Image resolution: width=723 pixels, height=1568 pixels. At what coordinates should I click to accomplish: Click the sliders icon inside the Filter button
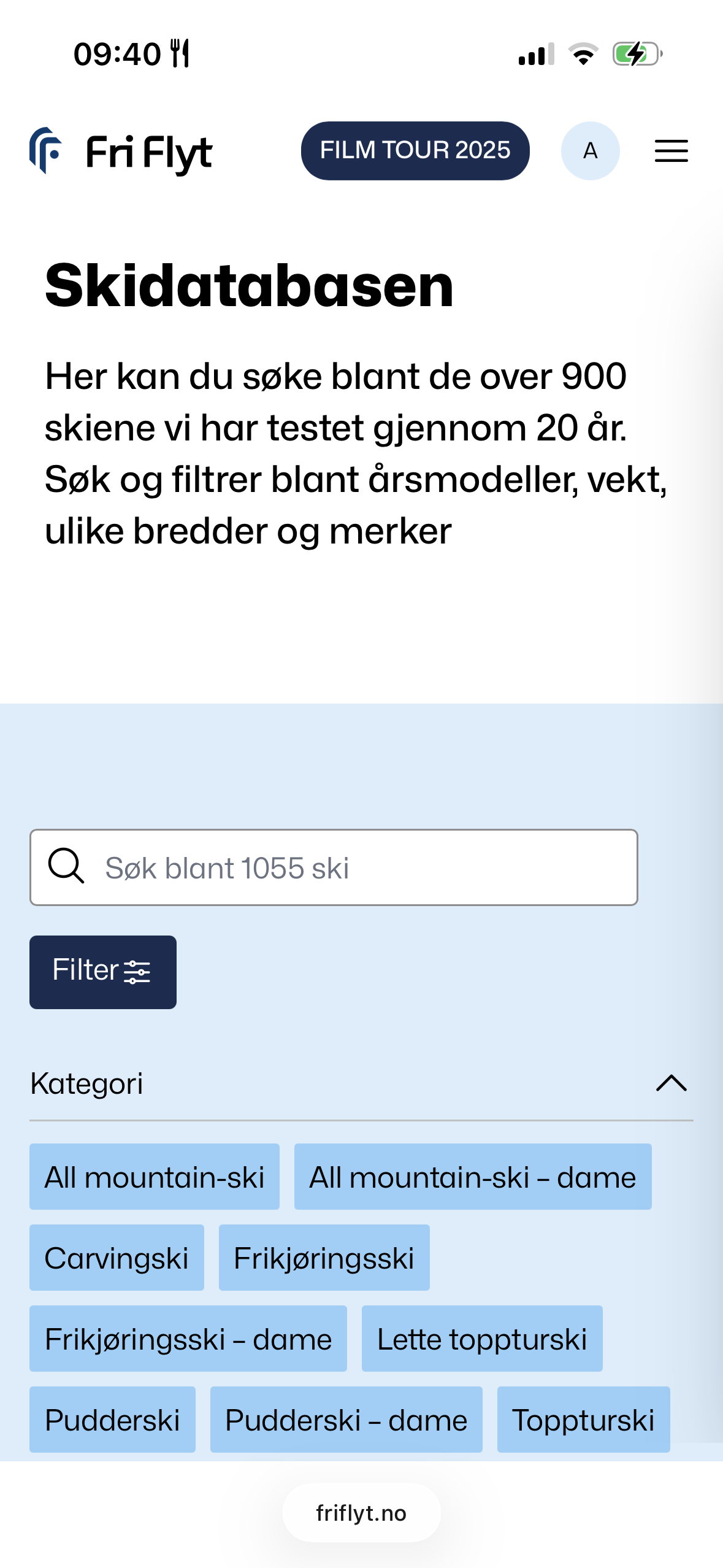[x=139, y=971]
